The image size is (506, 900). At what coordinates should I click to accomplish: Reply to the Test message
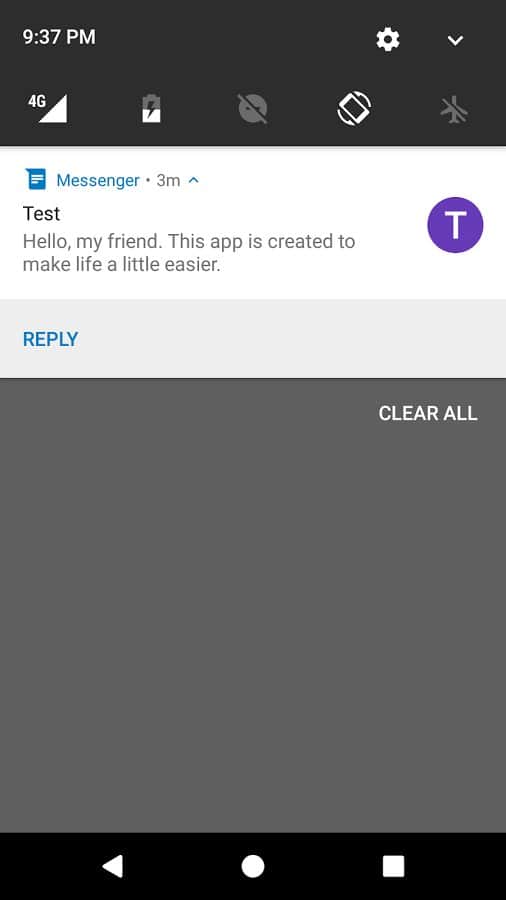[x=50, y=339]
